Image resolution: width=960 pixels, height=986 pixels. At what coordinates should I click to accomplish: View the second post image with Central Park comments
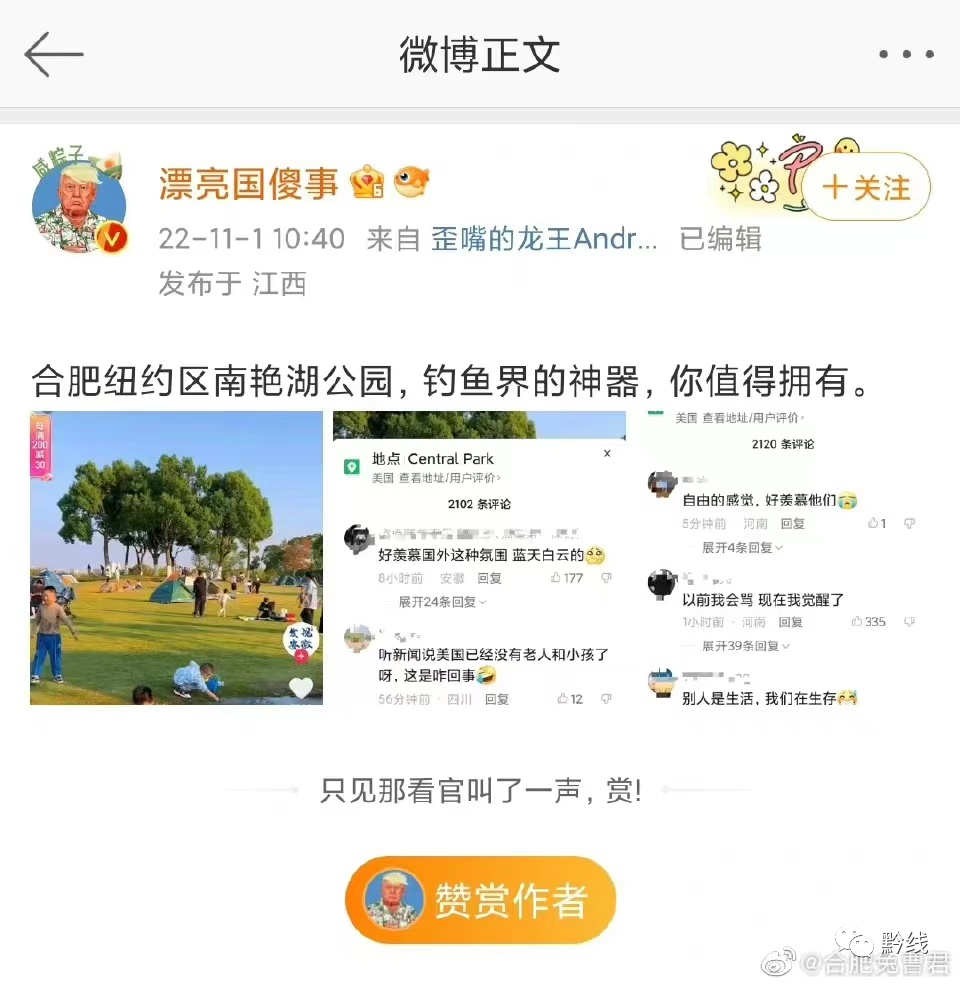pos(480,557)
